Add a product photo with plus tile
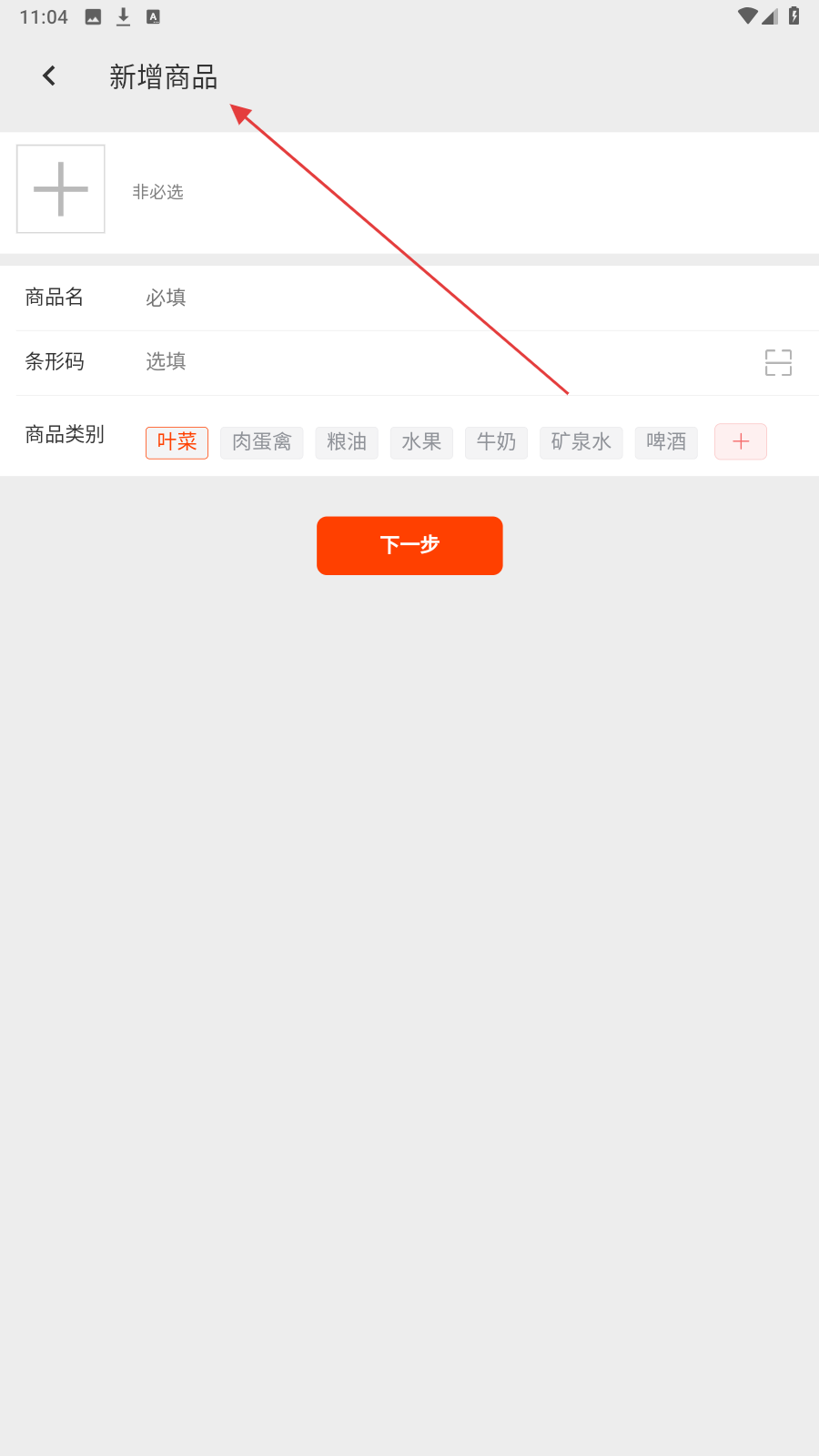 click(x=61, y=189)
